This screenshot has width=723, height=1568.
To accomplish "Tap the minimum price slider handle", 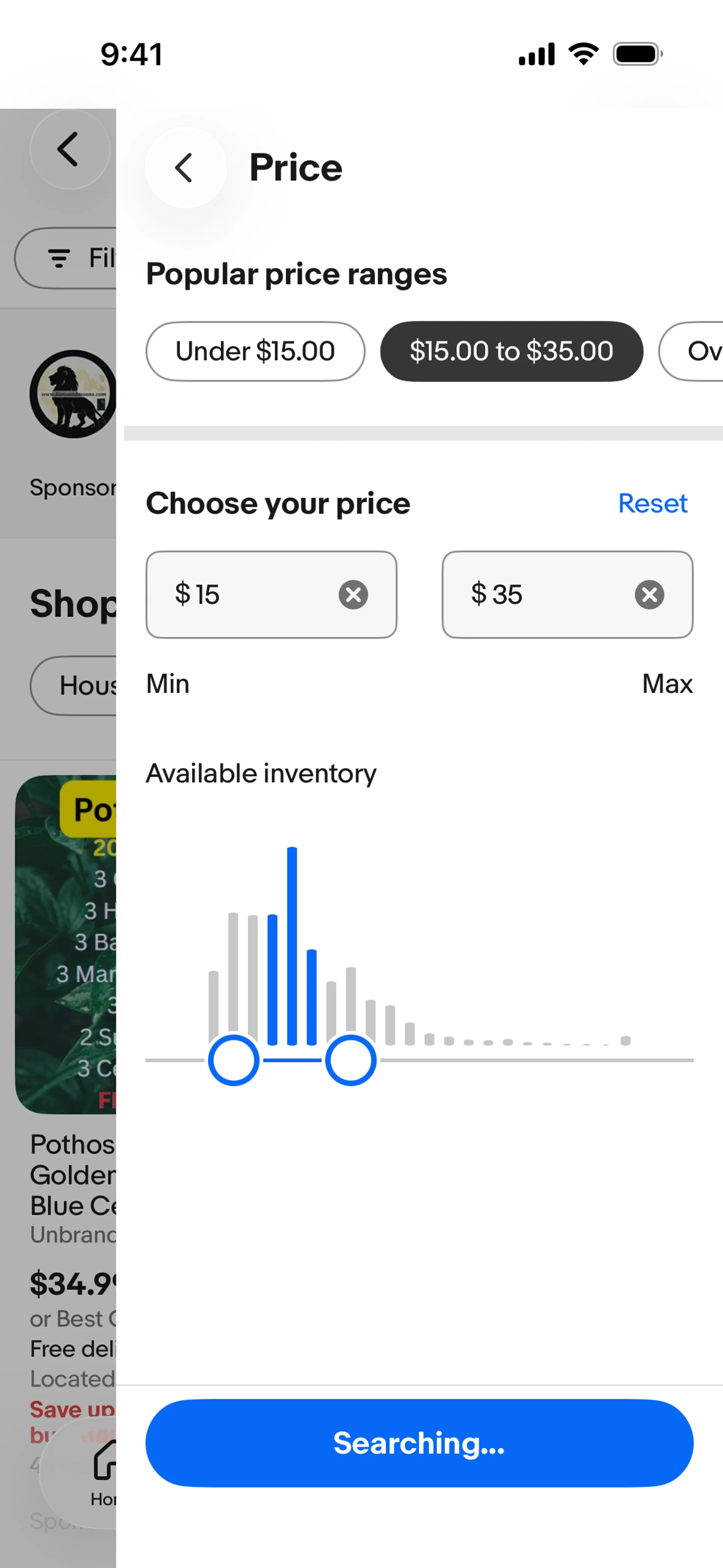I will (x=234, y=1060).
